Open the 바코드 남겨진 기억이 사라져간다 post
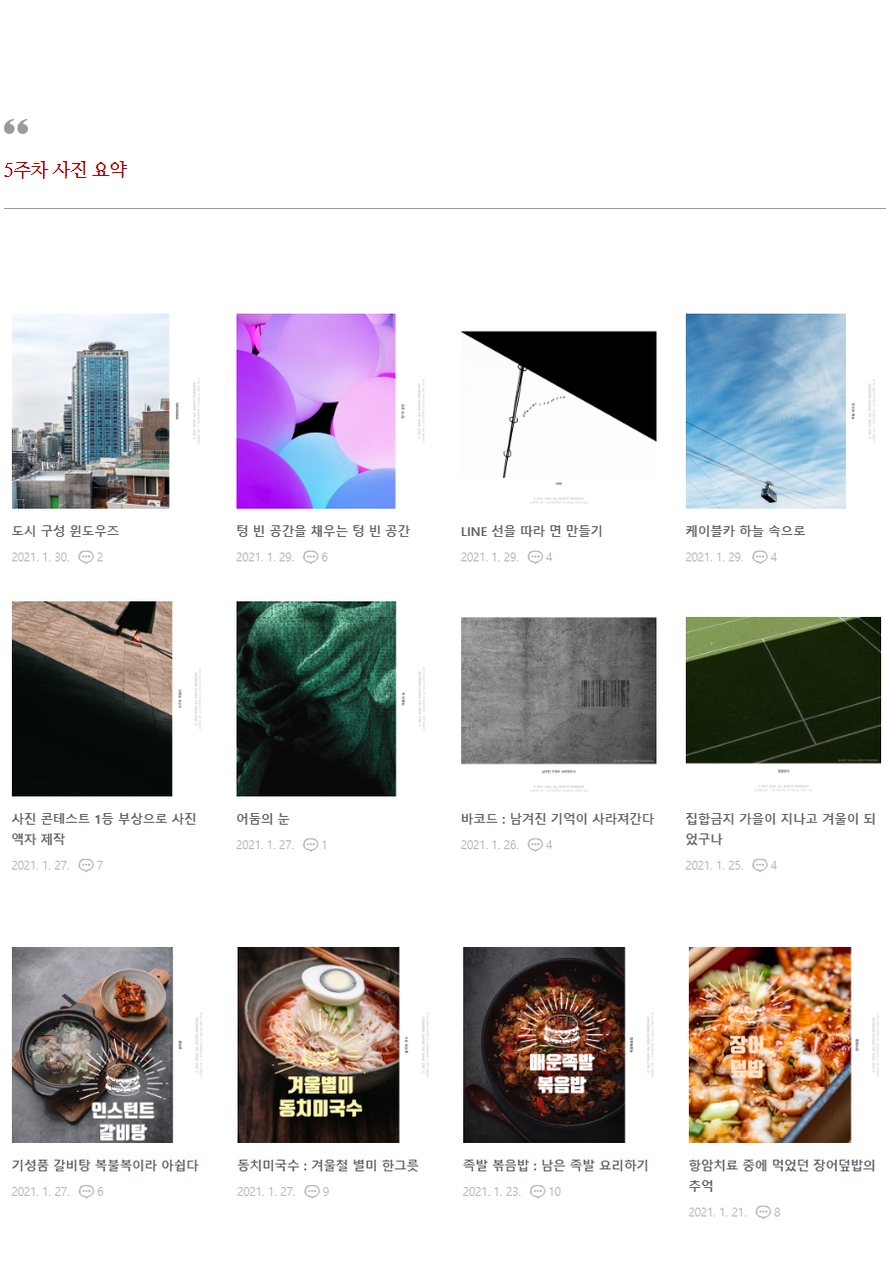The height and width of the screenshot is (1288, 886). click(557, 819)
